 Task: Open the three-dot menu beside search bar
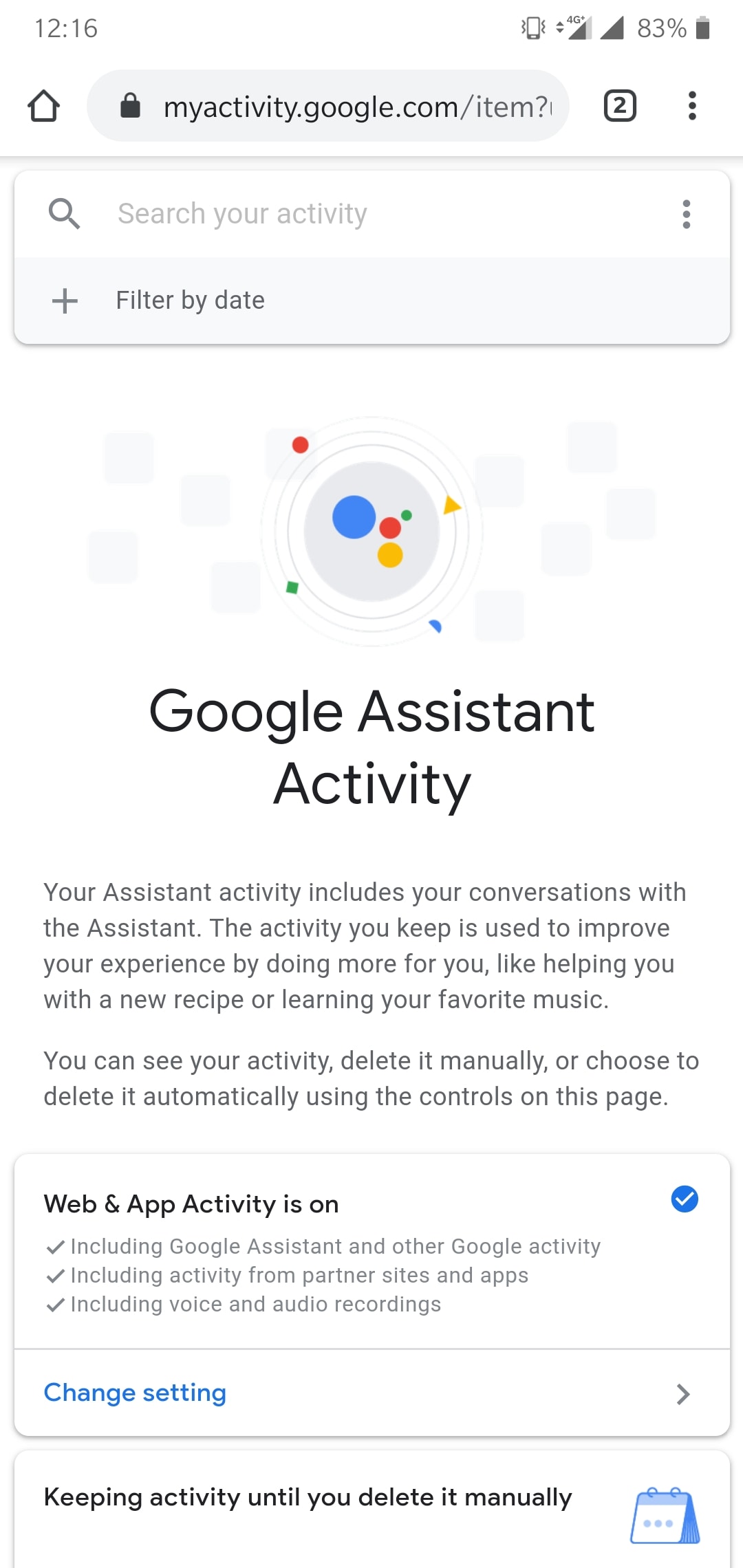[686, 213]
